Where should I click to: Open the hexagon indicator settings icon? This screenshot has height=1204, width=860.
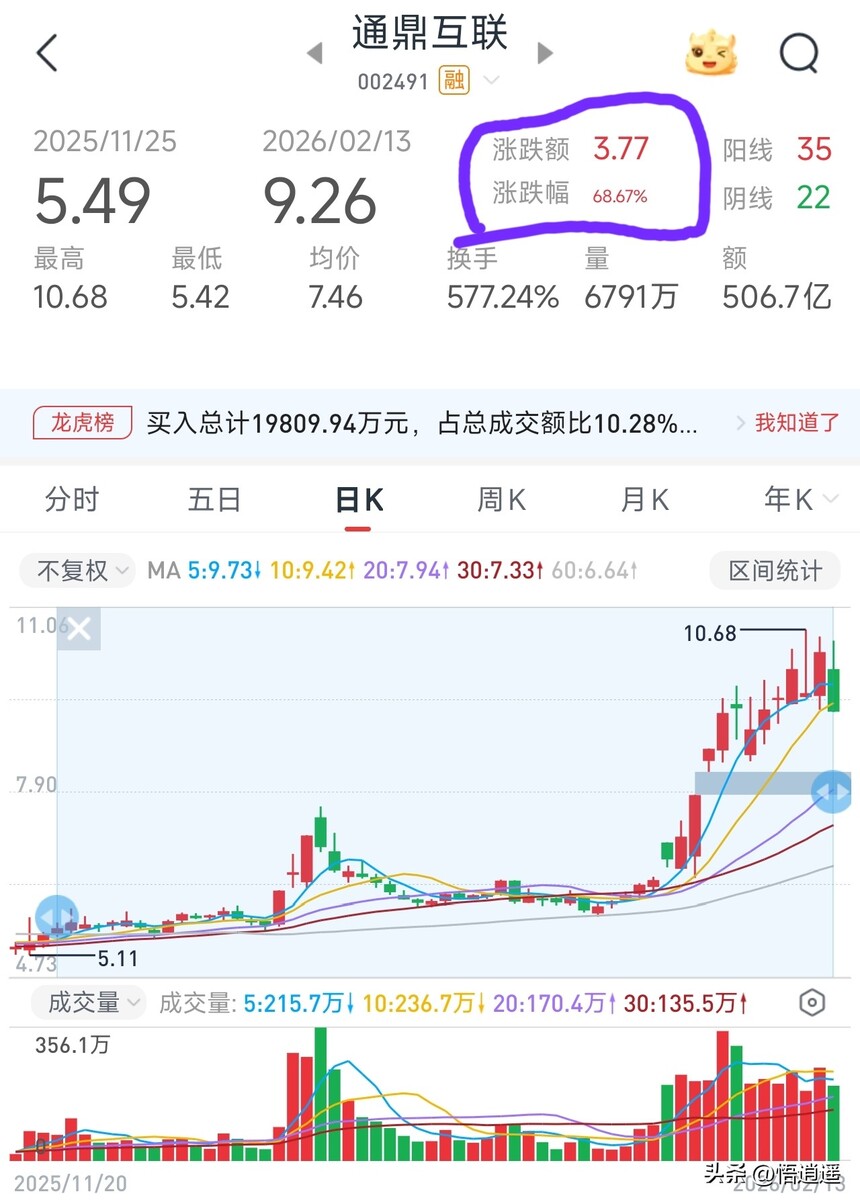coord(812,1002)
